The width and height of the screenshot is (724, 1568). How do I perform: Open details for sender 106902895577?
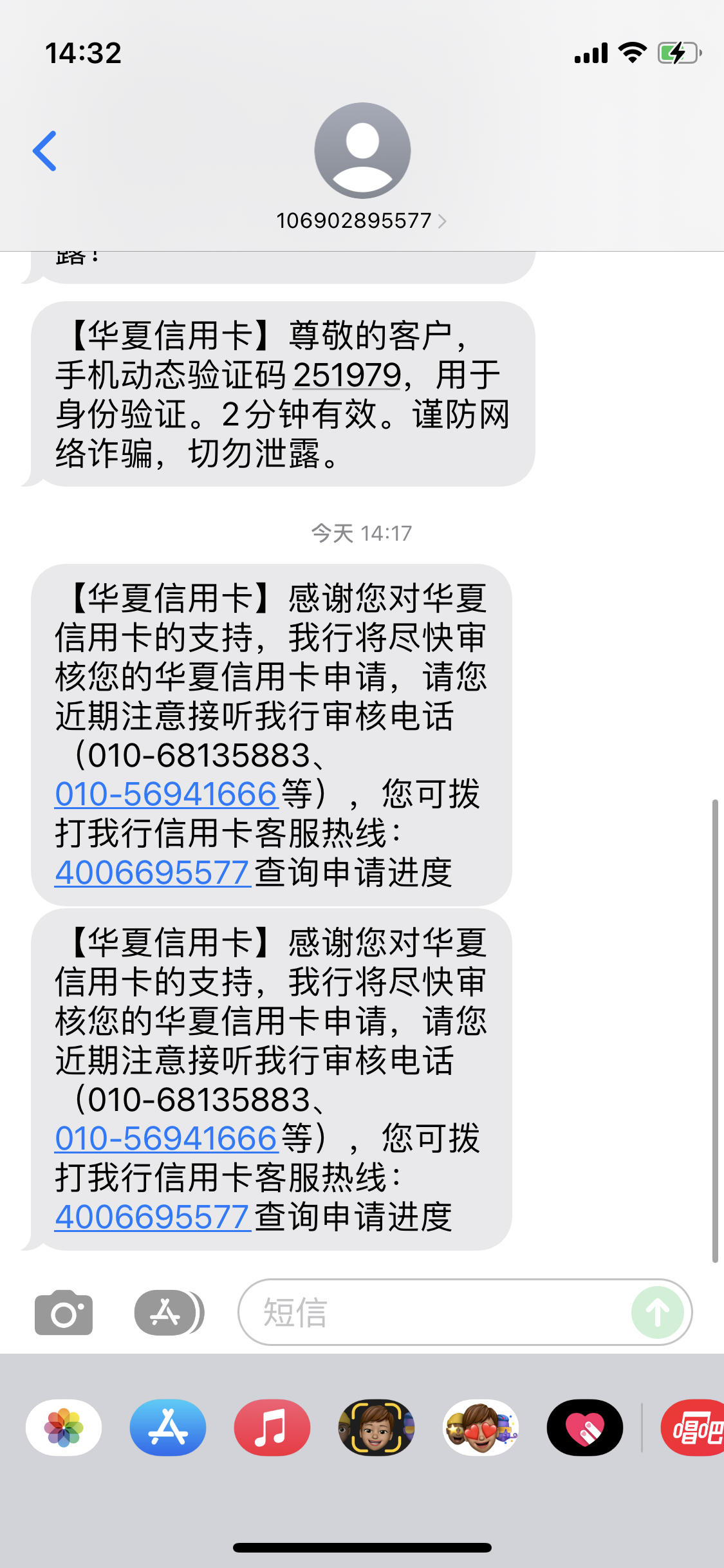tap(361, 221)
